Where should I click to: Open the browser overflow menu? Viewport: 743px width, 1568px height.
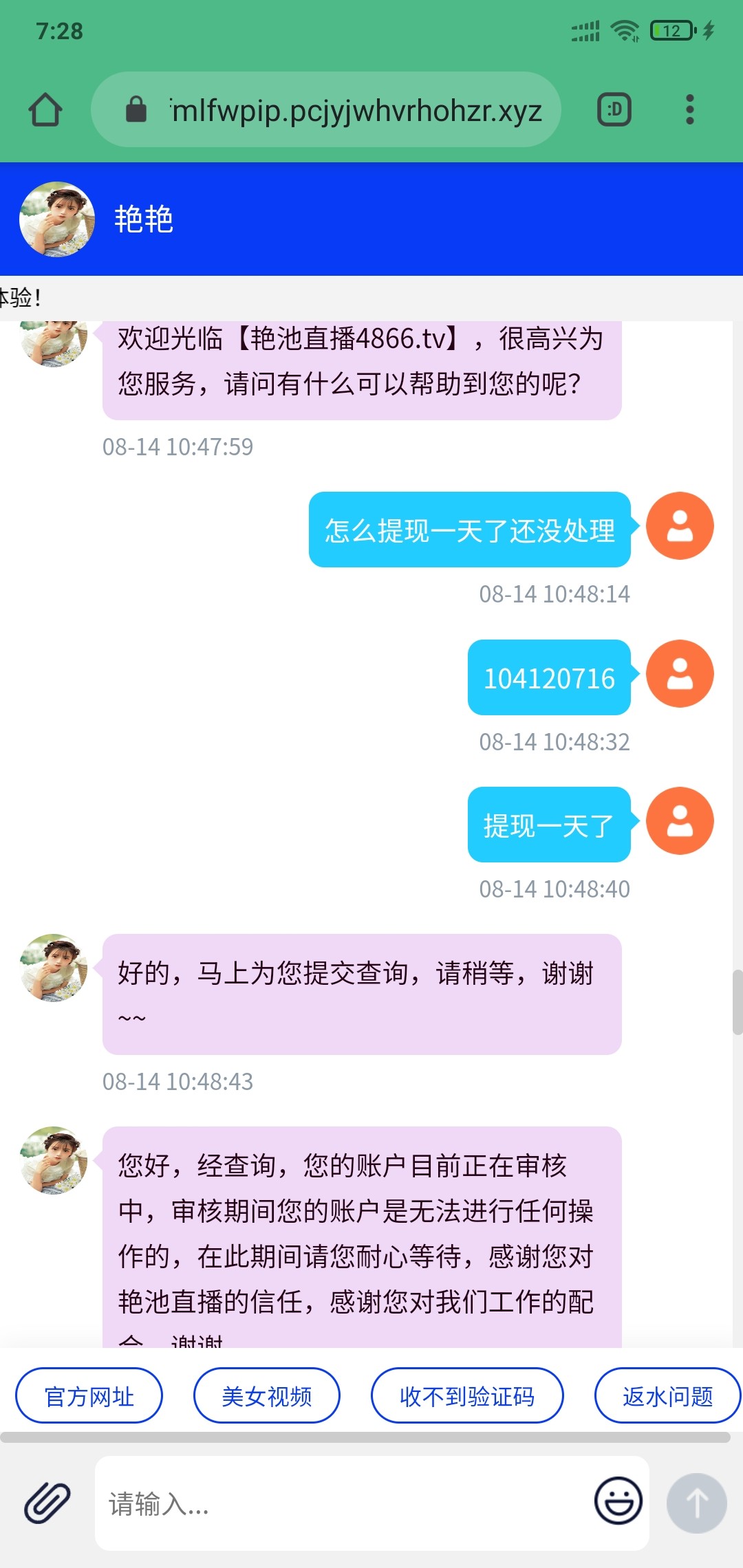pos(690,110)
